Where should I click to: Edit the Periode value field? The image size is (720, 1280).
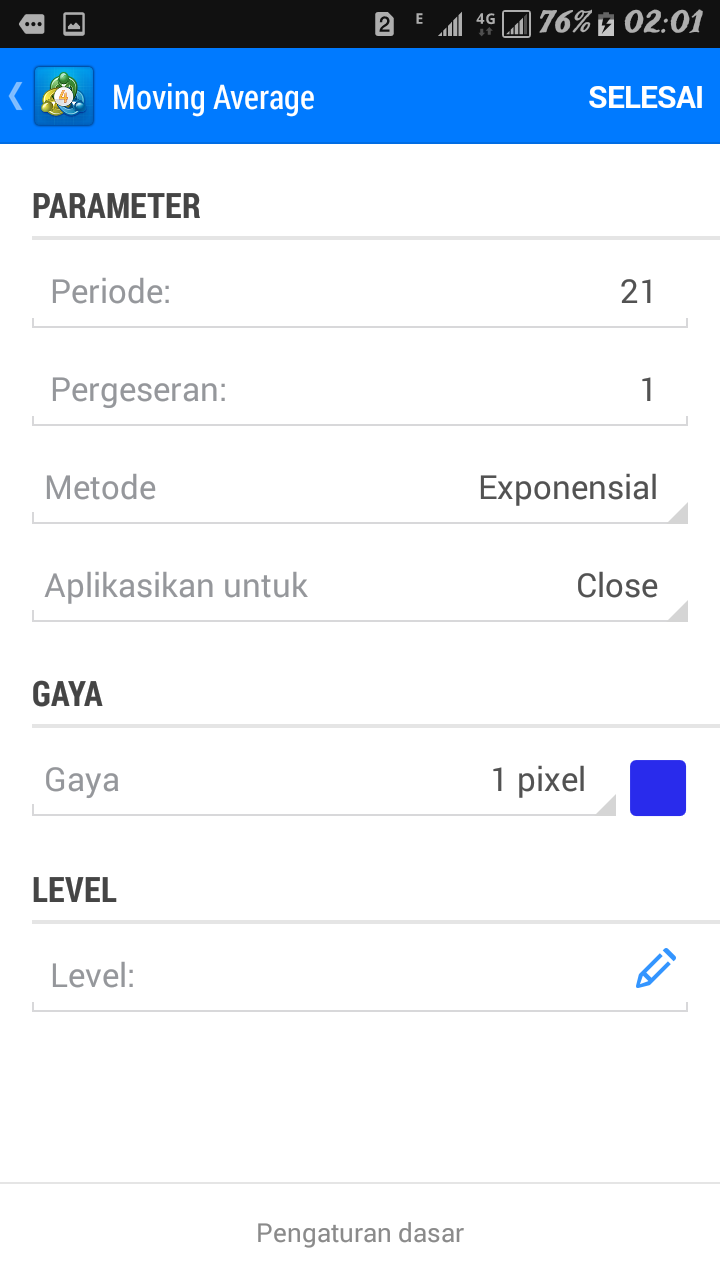point(360,292)
